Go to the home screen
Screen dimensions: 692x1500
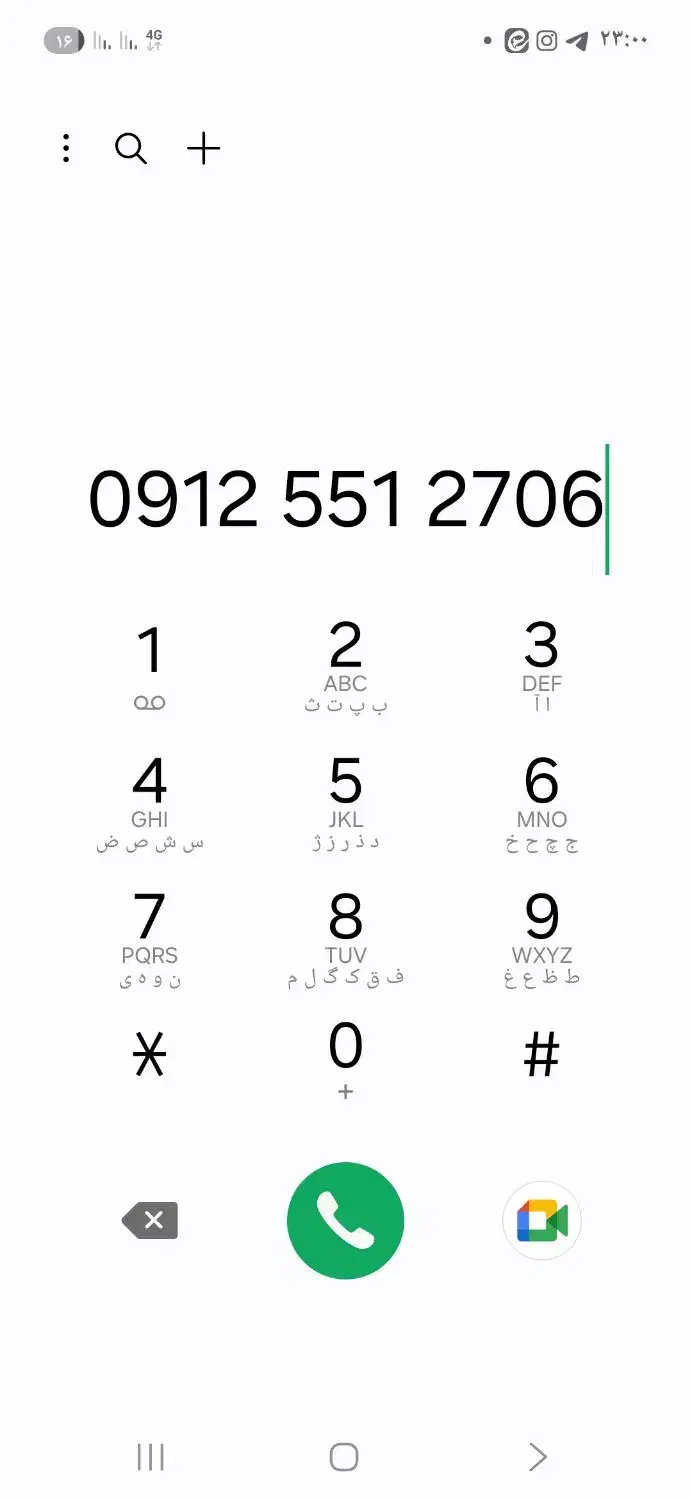344,1457
